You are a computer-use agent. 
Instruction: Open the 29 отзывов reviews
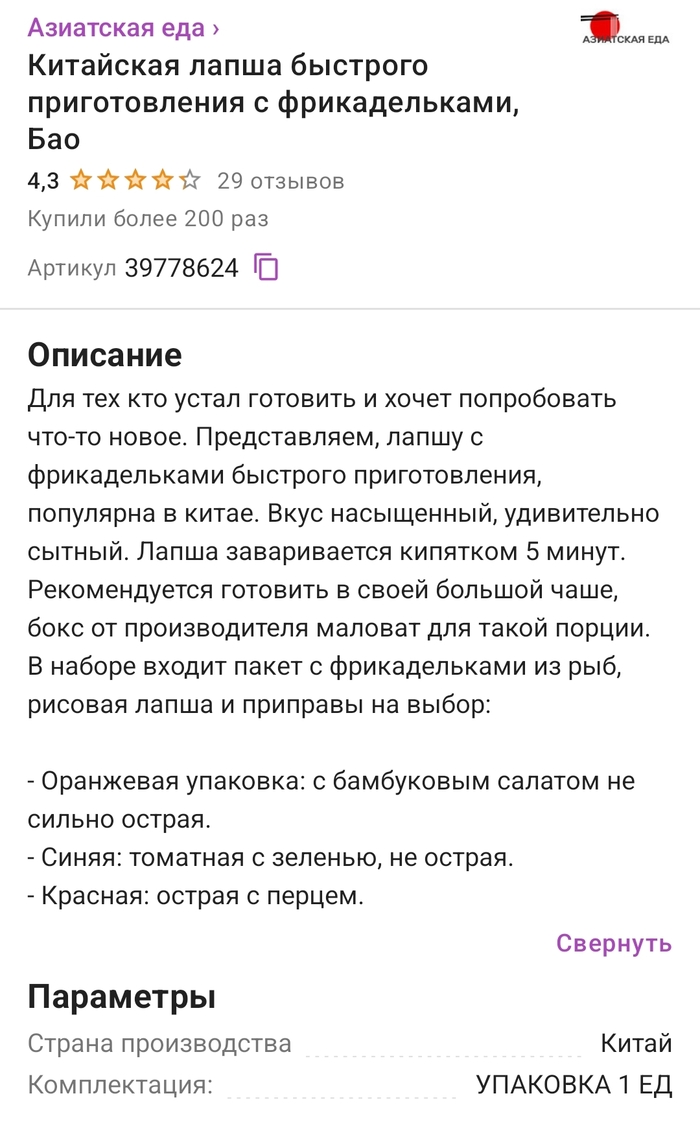click(280, 181)
